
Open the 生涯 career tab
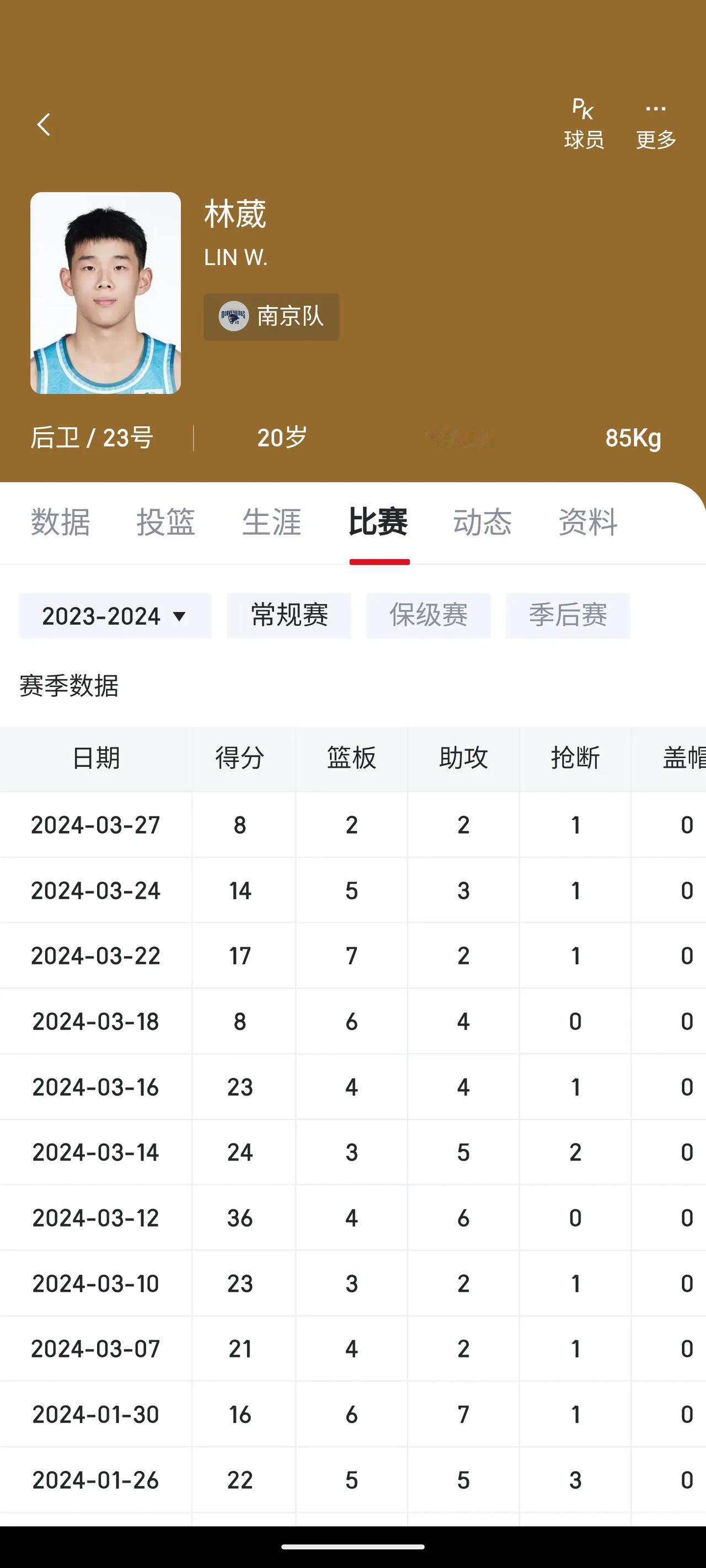270,522
